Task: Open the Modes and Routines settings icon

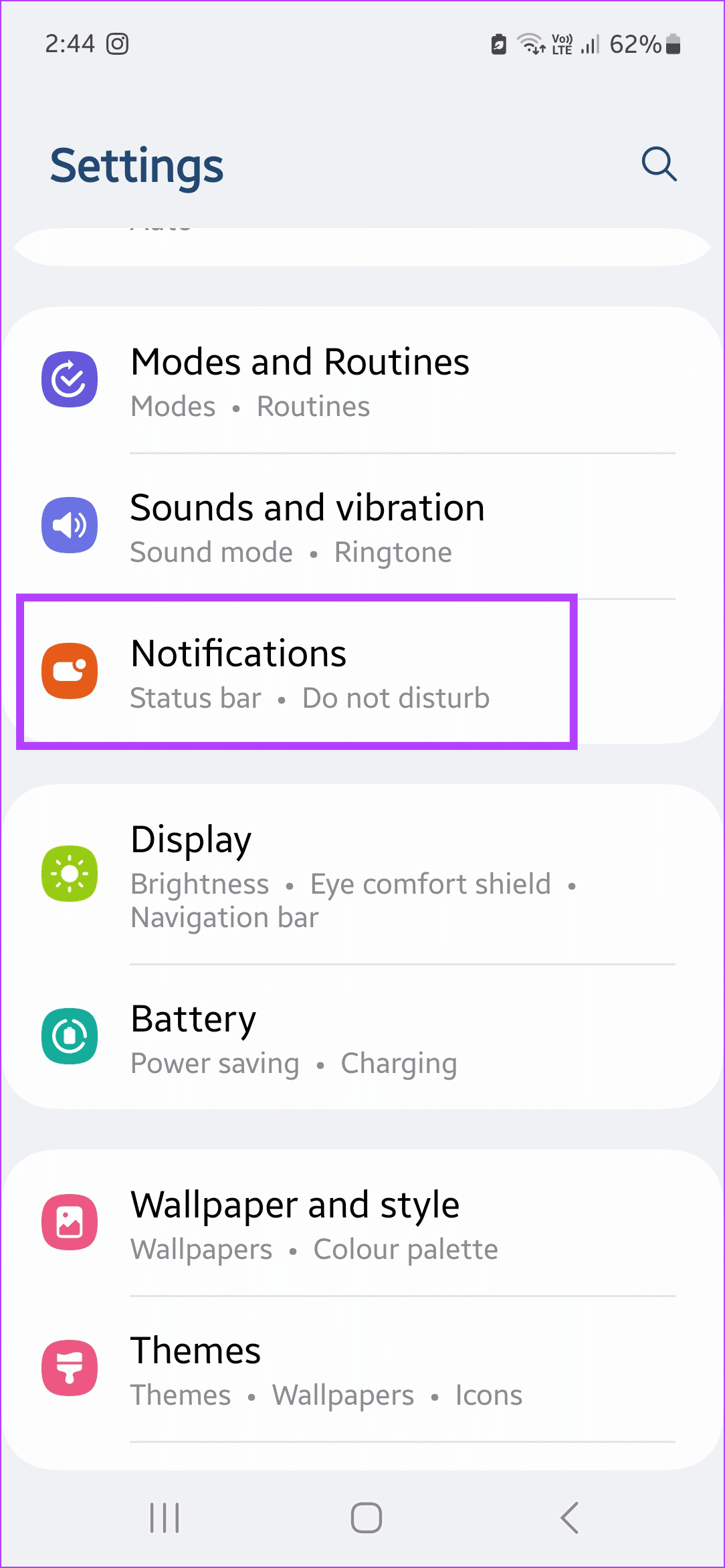Action: tap(70, 379)
